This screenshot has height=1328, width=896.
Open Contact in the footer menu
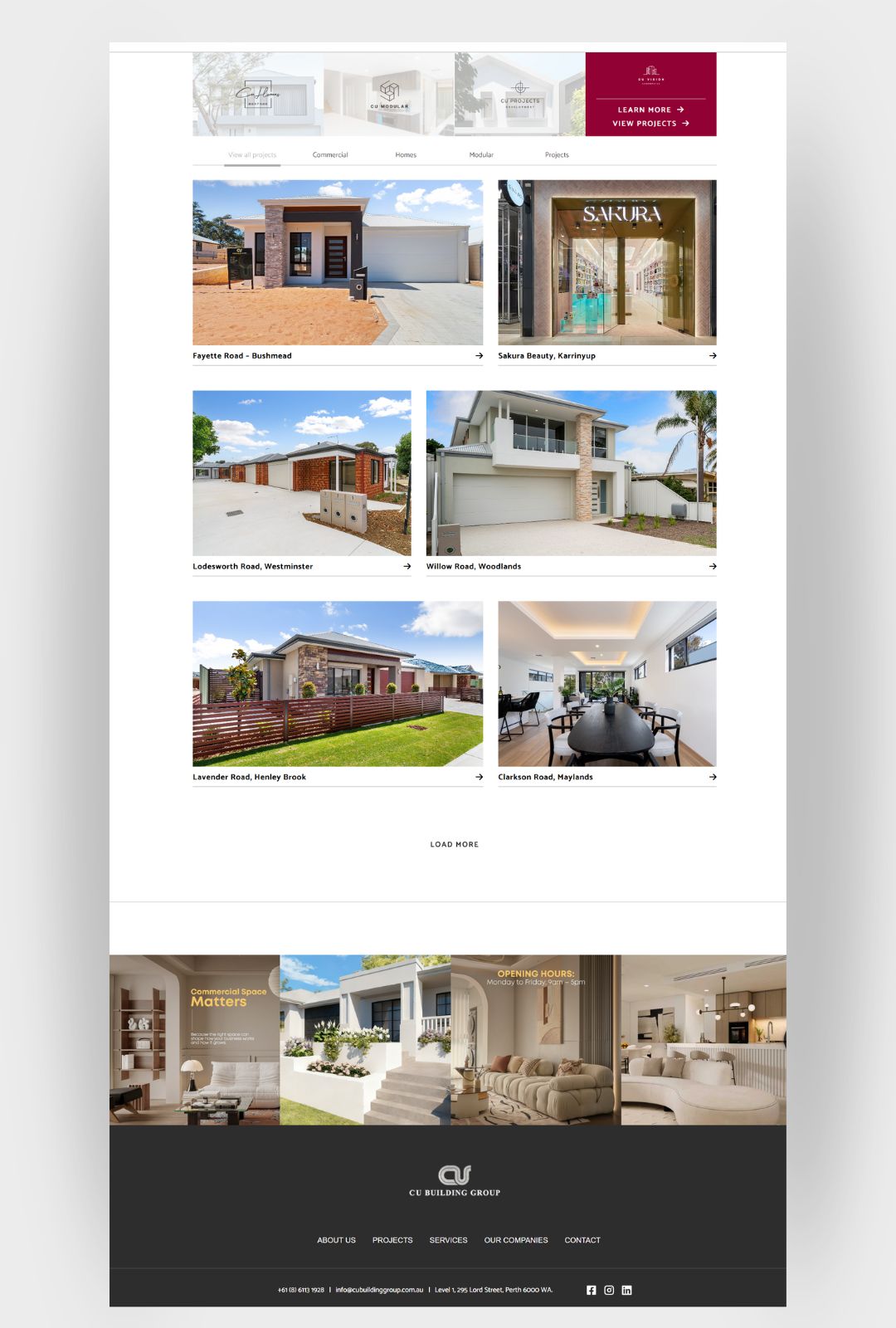pos(582,1240)
